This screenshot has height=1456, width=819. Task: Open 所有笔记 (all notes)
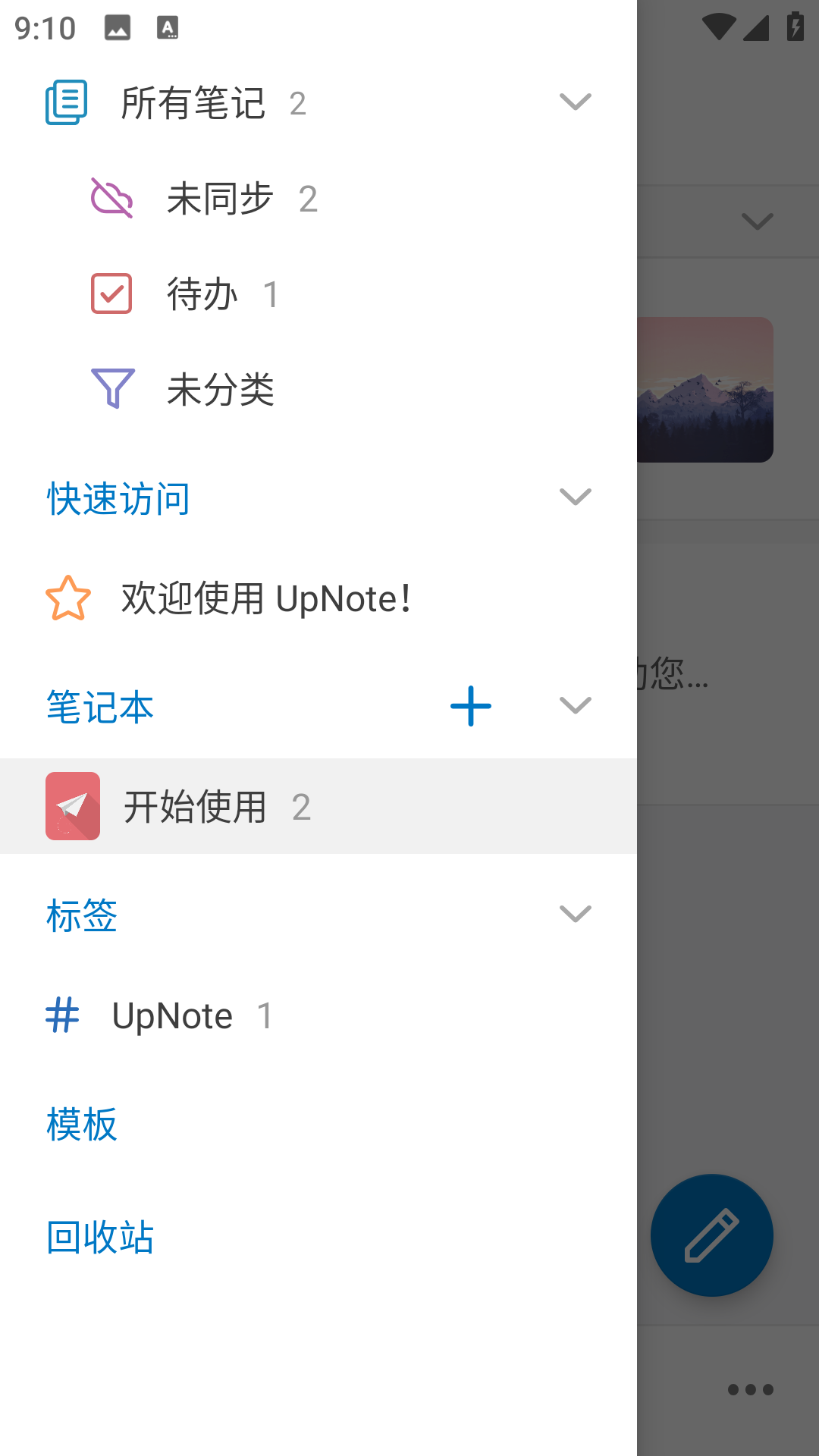193,102
